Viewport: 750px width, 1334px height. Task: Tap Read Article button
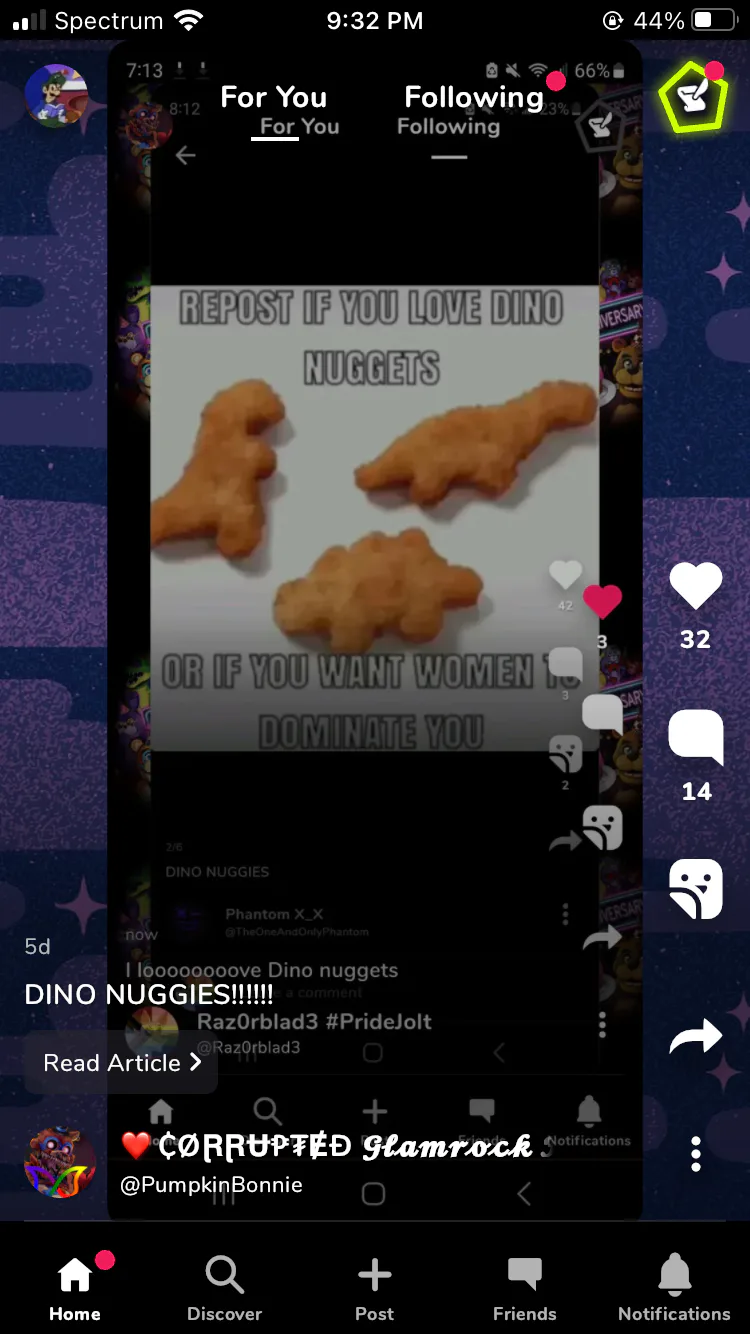pos(121,1063)
